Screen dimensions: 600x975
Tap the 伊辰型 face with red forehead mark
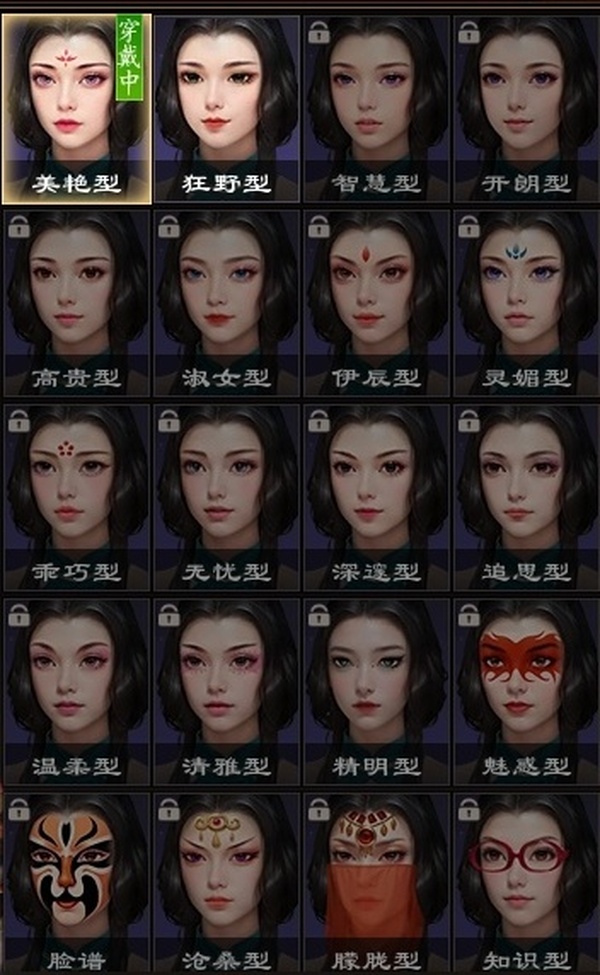tap(376, 300)
